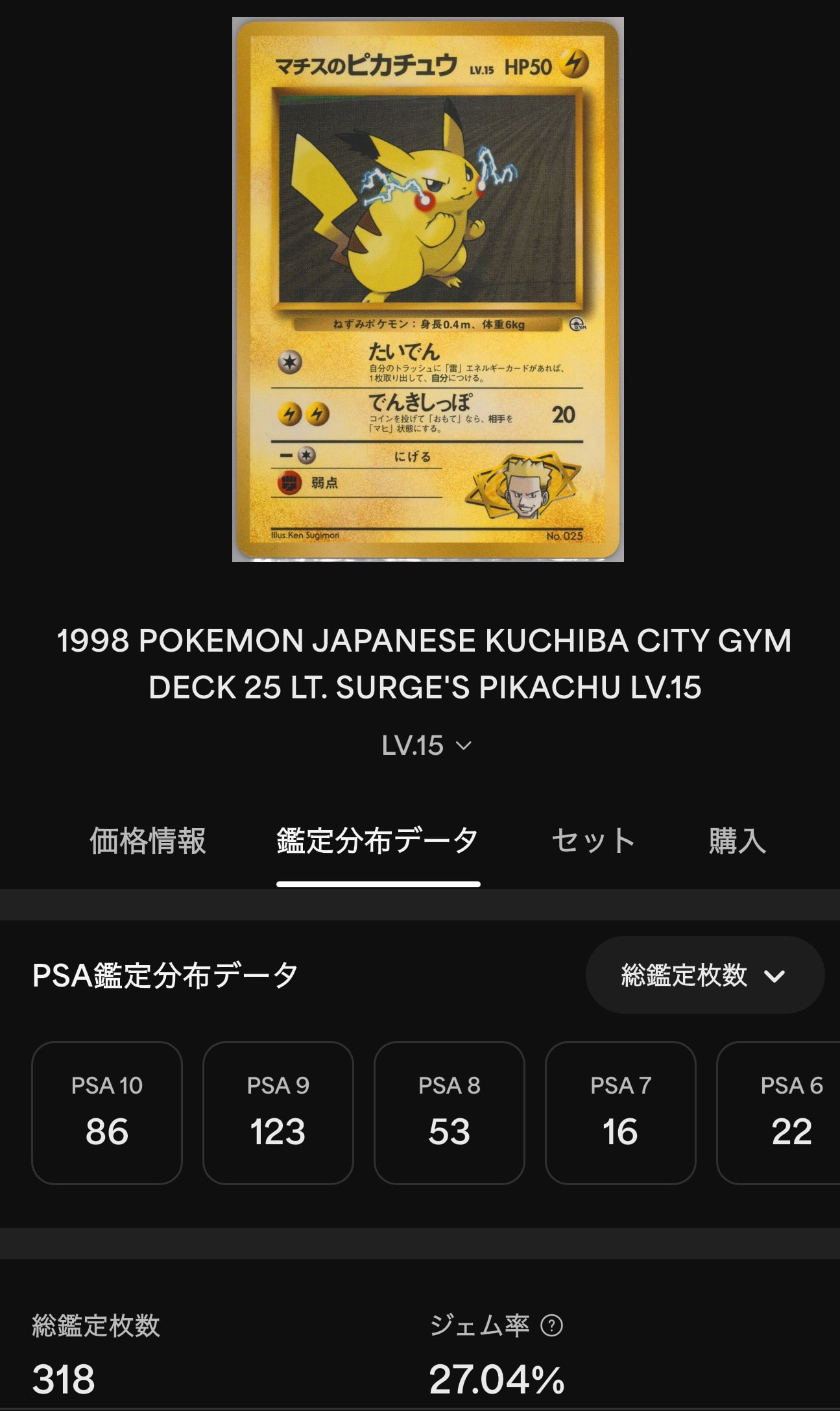840x1411 pixels.
Task: Show the ジェム率 help info icon
Action: (551, 1325)
